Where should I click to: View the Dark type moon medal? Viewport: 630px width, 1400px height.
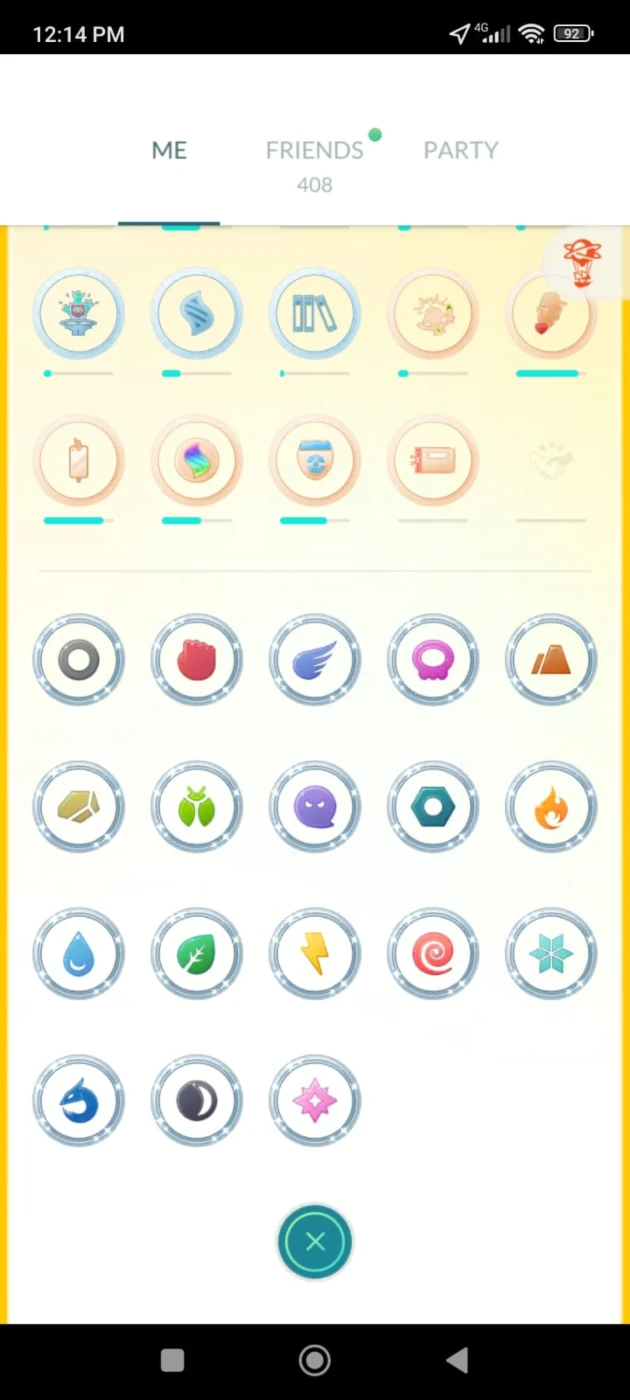[x=197, y=1101]
